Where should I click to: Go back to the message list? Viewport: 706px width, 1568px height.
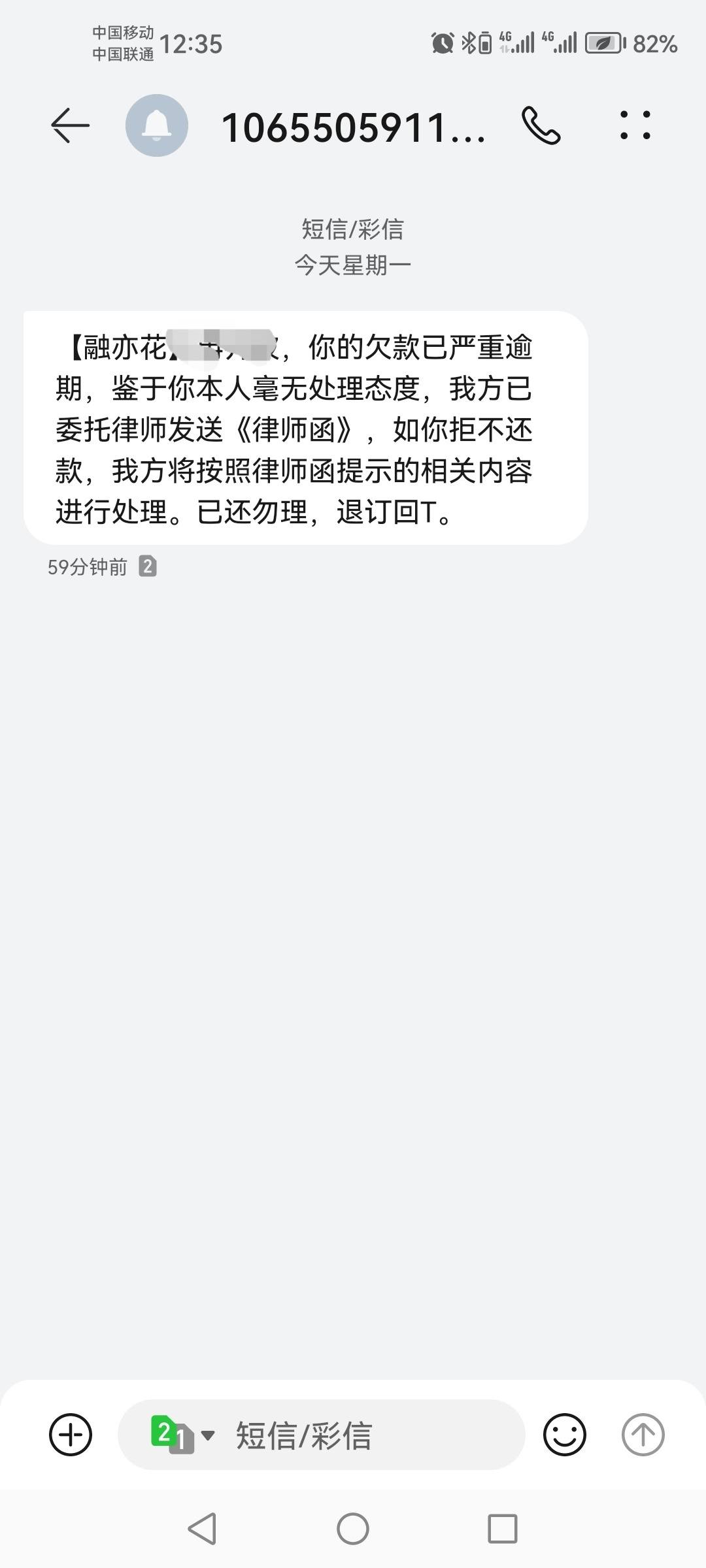coord(70,125)
